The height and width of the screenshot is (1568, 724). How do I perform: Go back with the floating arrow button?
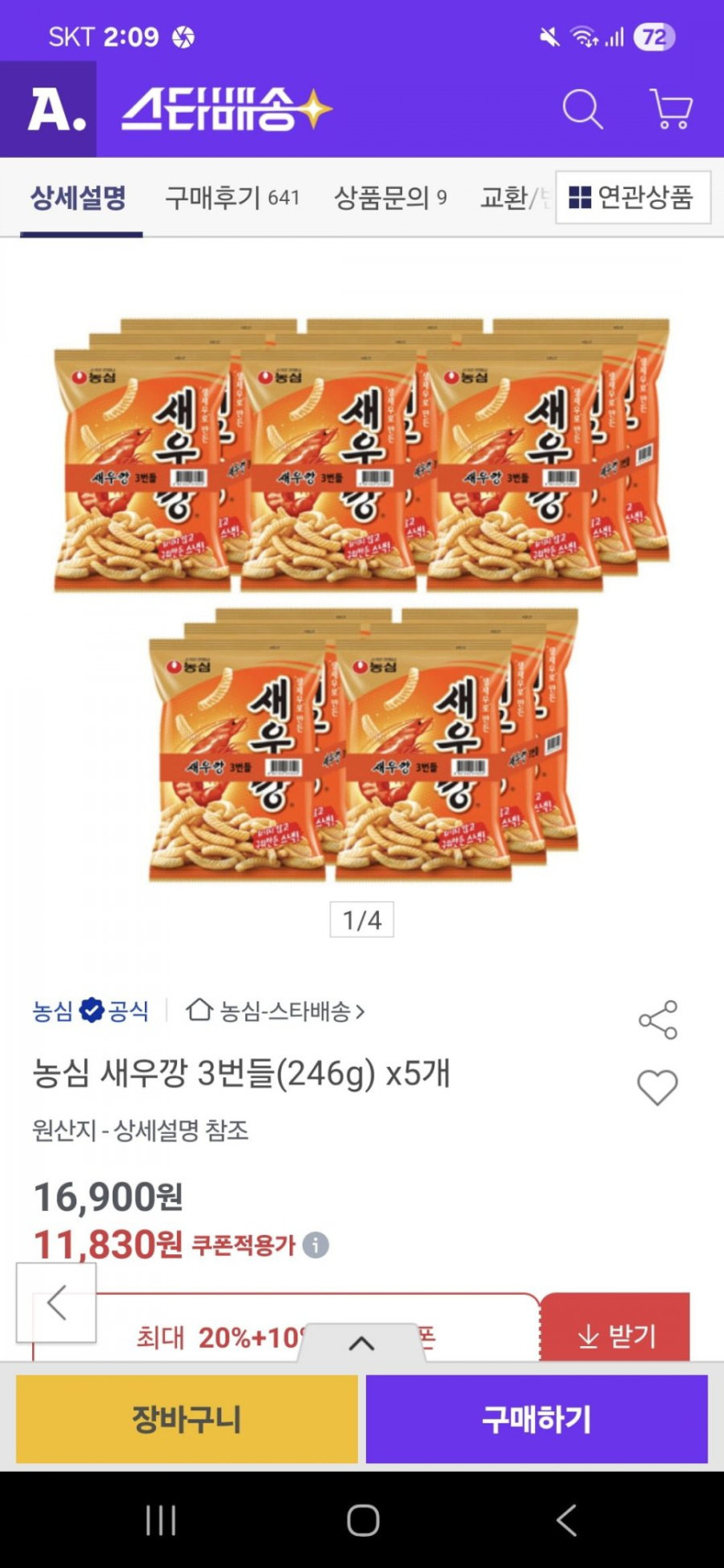[56, 1302]
